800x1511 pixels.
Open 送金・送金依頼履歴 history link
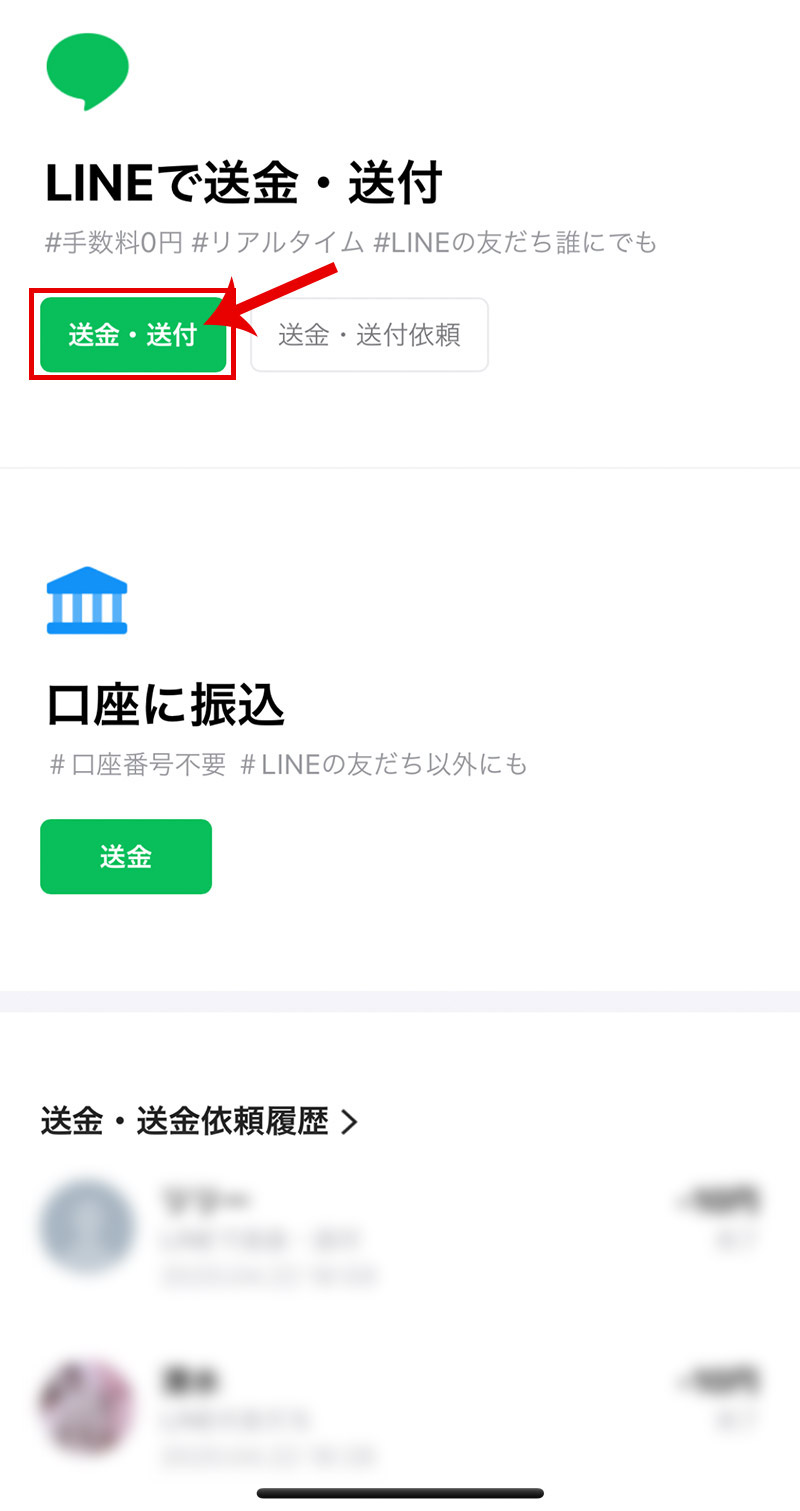tap(199, 1122)
